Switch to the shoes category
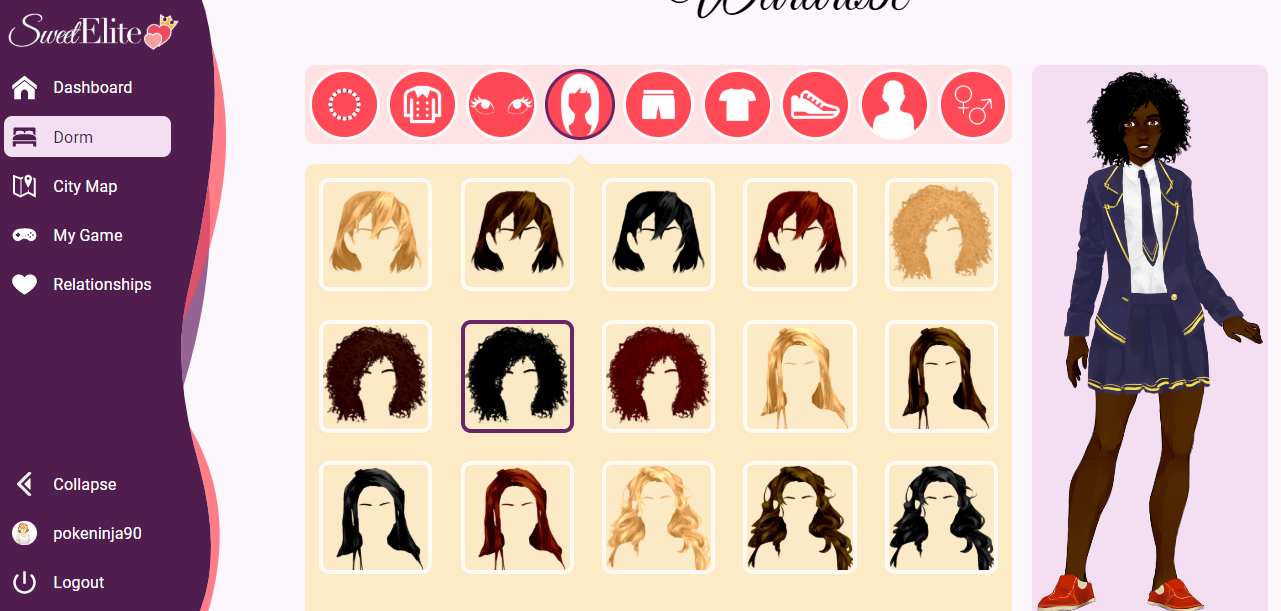 click(x=815, y=104)
